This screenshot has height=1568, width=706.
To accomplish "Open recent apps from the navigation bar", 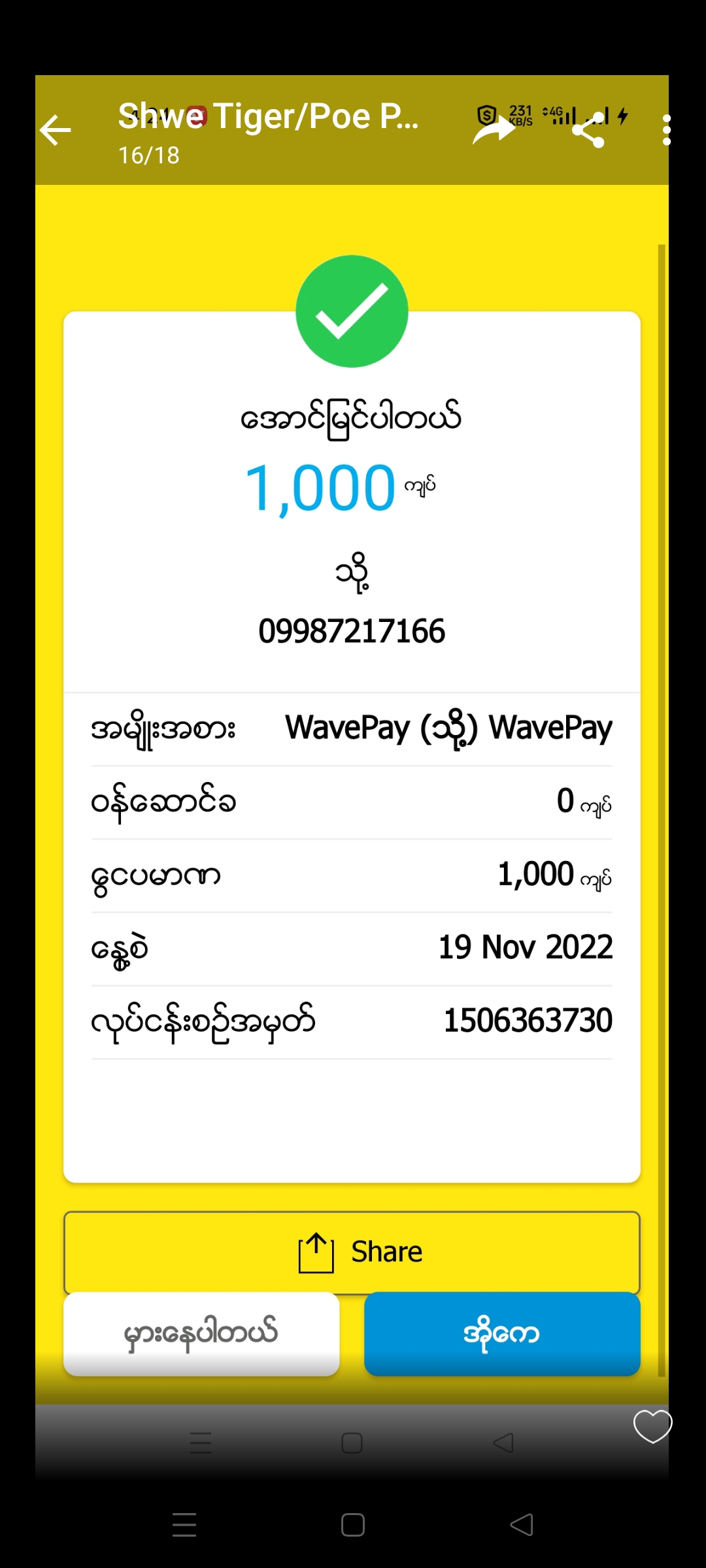I will pos(184,1525).
